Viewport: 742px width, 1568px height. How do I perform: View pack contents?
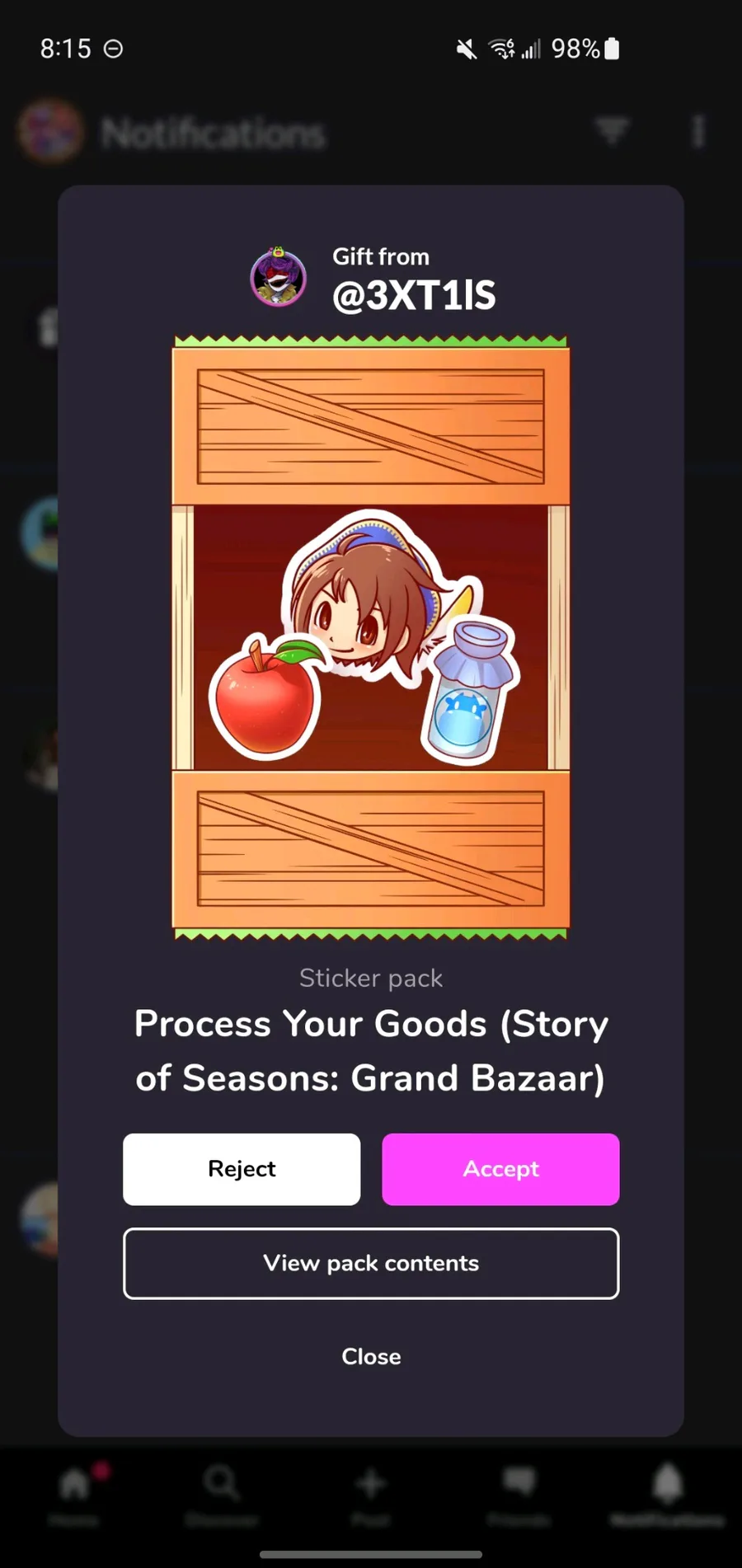coord(371,1263)
